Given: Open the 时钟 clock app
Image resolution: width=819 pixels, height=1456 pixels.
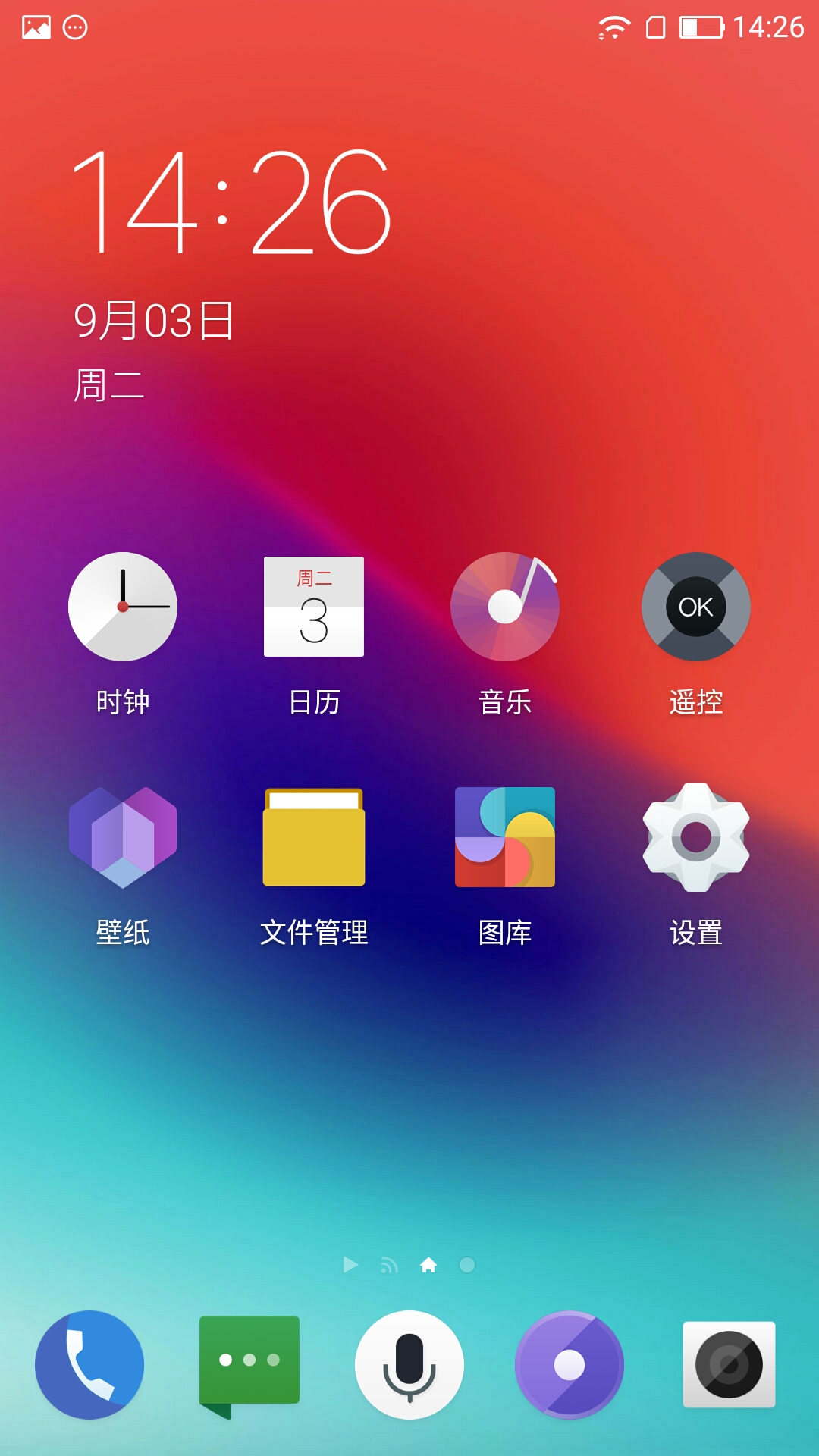Looking at the screenshot, I should coord(123,607).
